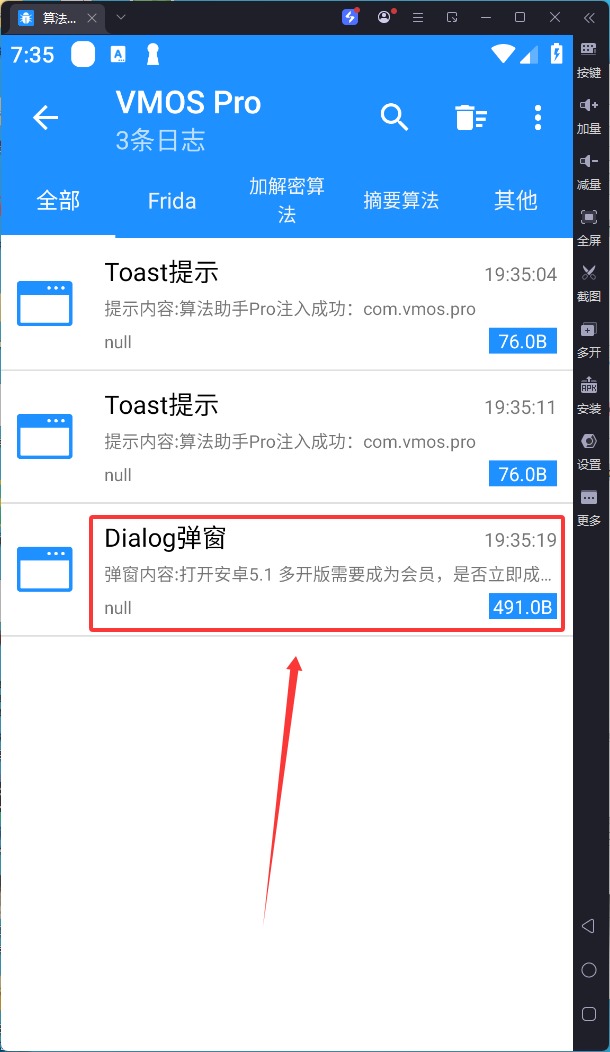Open the Dialog弹窗 log entry
610x1052 pixels.
[287, 570]
